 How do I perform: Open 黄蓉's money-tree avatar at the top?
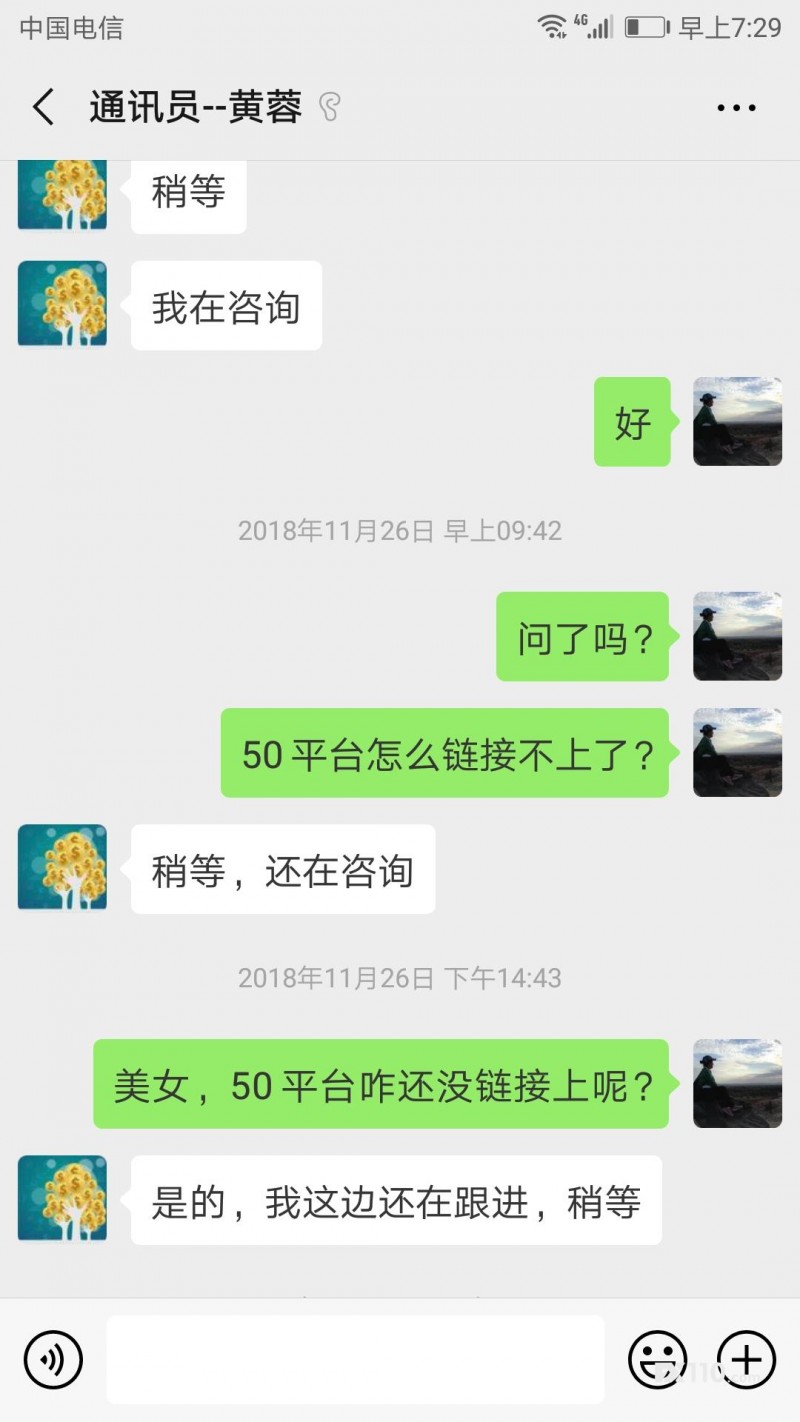pos(61,194)
